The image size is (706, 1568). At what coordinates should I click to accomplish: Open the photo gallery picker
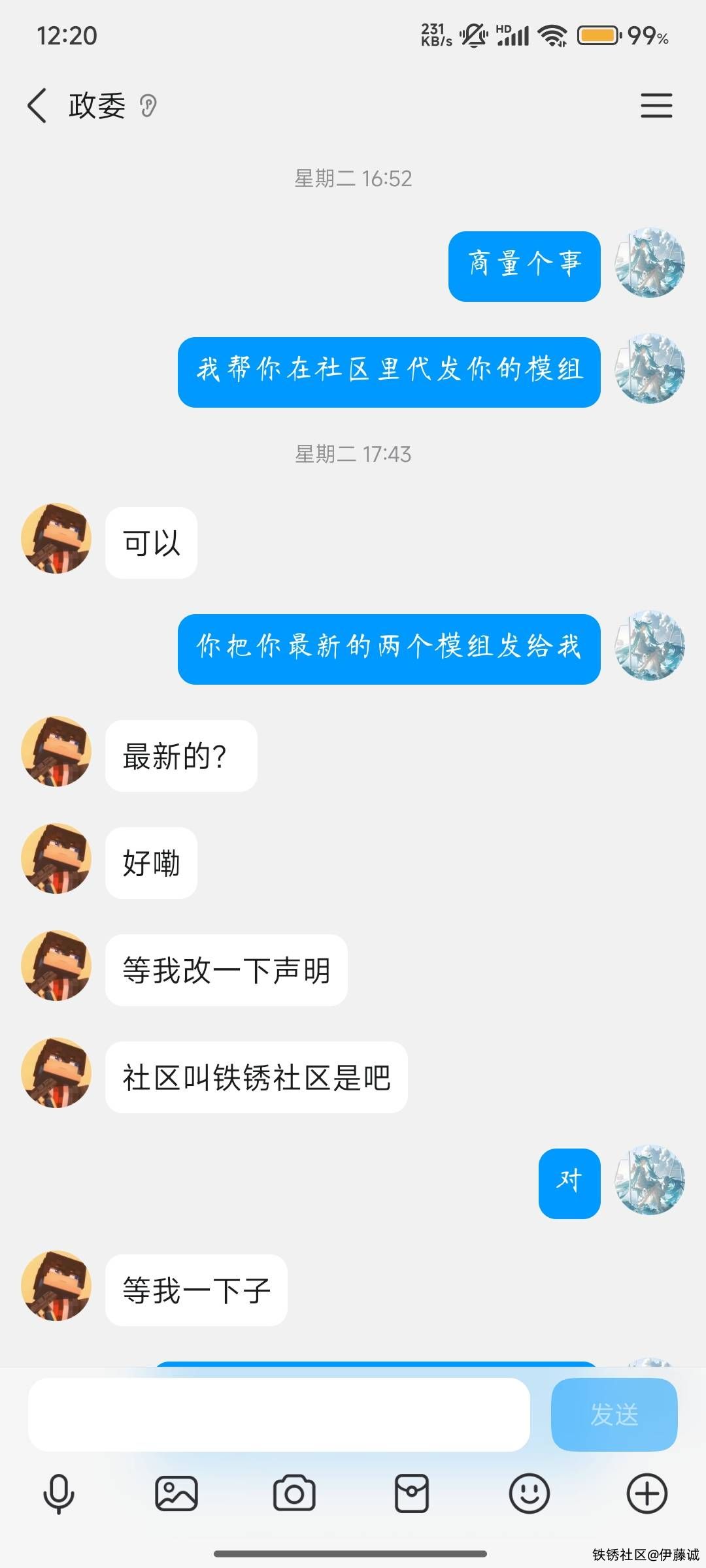pyautogui.click(x=176, y=1494)
